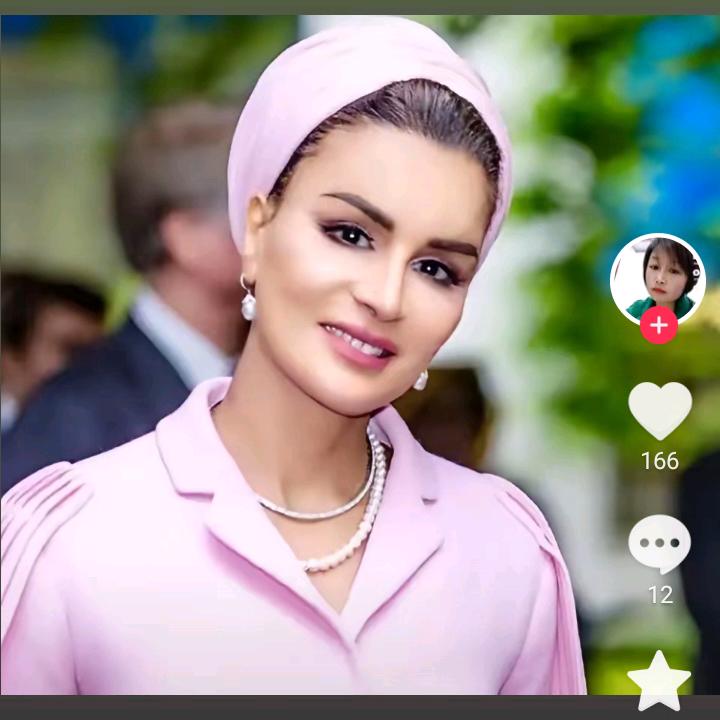Add this video to favorites with the star
Image resolution: width=720 pixels, height=720 pixels.
click(659, 681)
